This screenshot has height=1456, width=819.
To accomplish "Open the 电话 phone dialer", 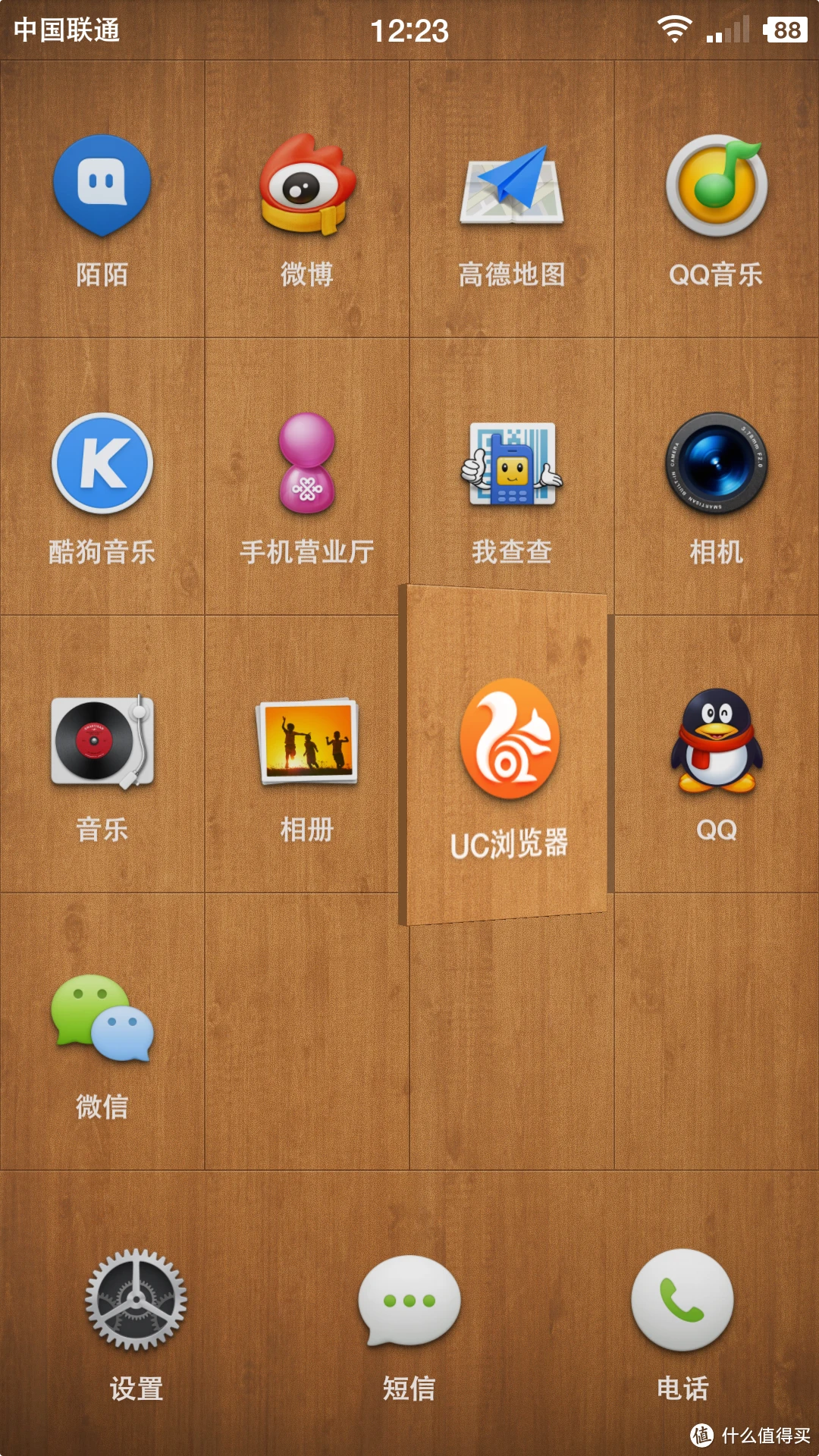I will 682,1299.
